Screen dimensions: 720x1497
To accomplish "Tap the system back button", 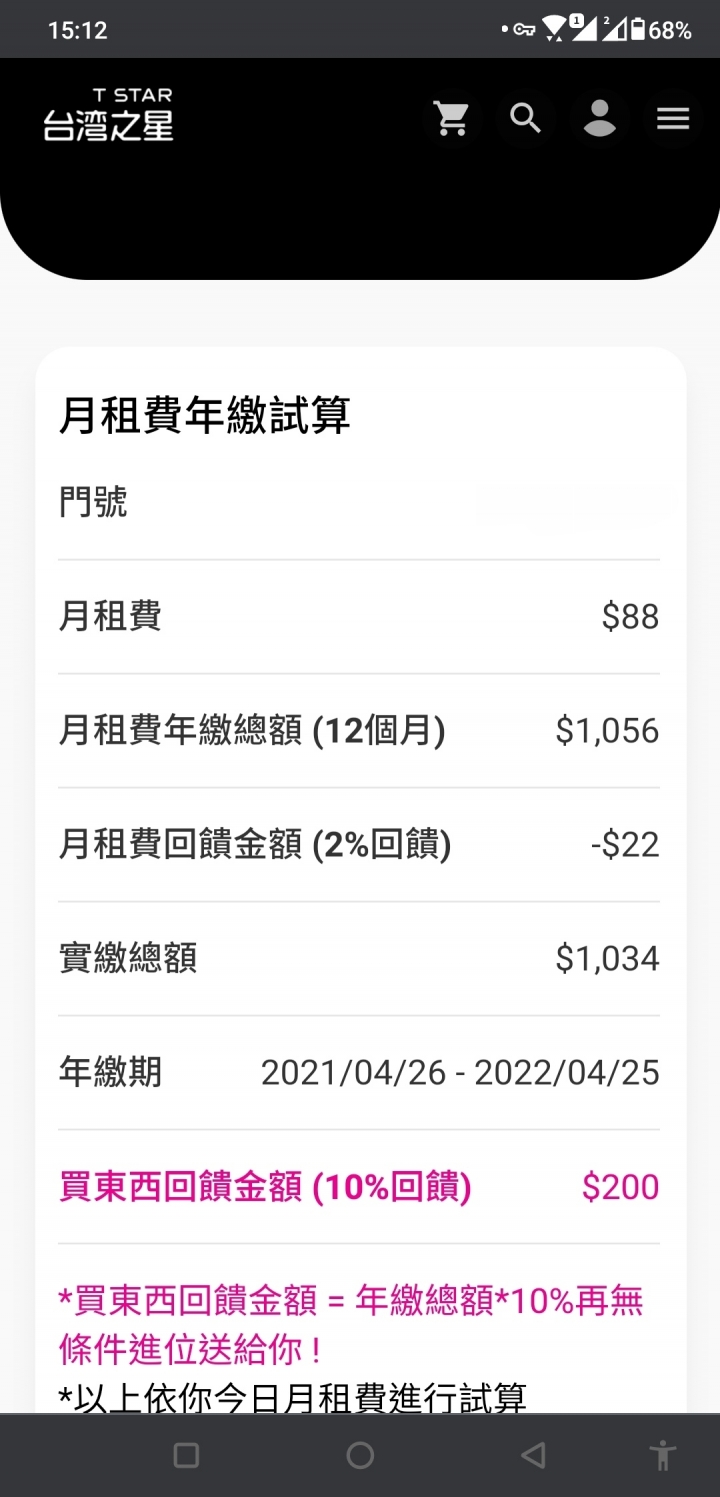I will (x=534, y=1455).
